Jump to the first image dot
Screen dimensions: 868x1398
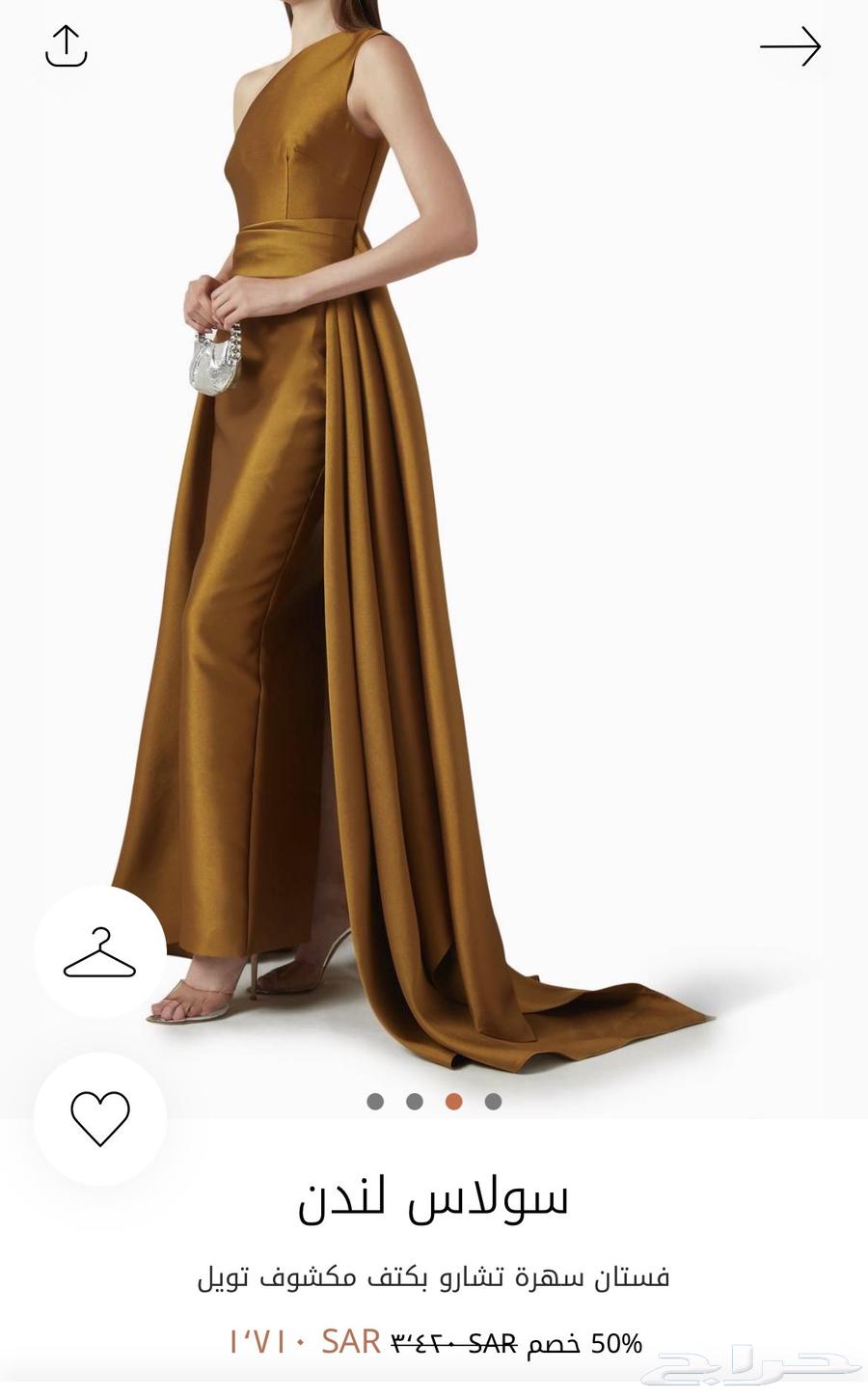pyautogui.click(x=375, y=1101)
